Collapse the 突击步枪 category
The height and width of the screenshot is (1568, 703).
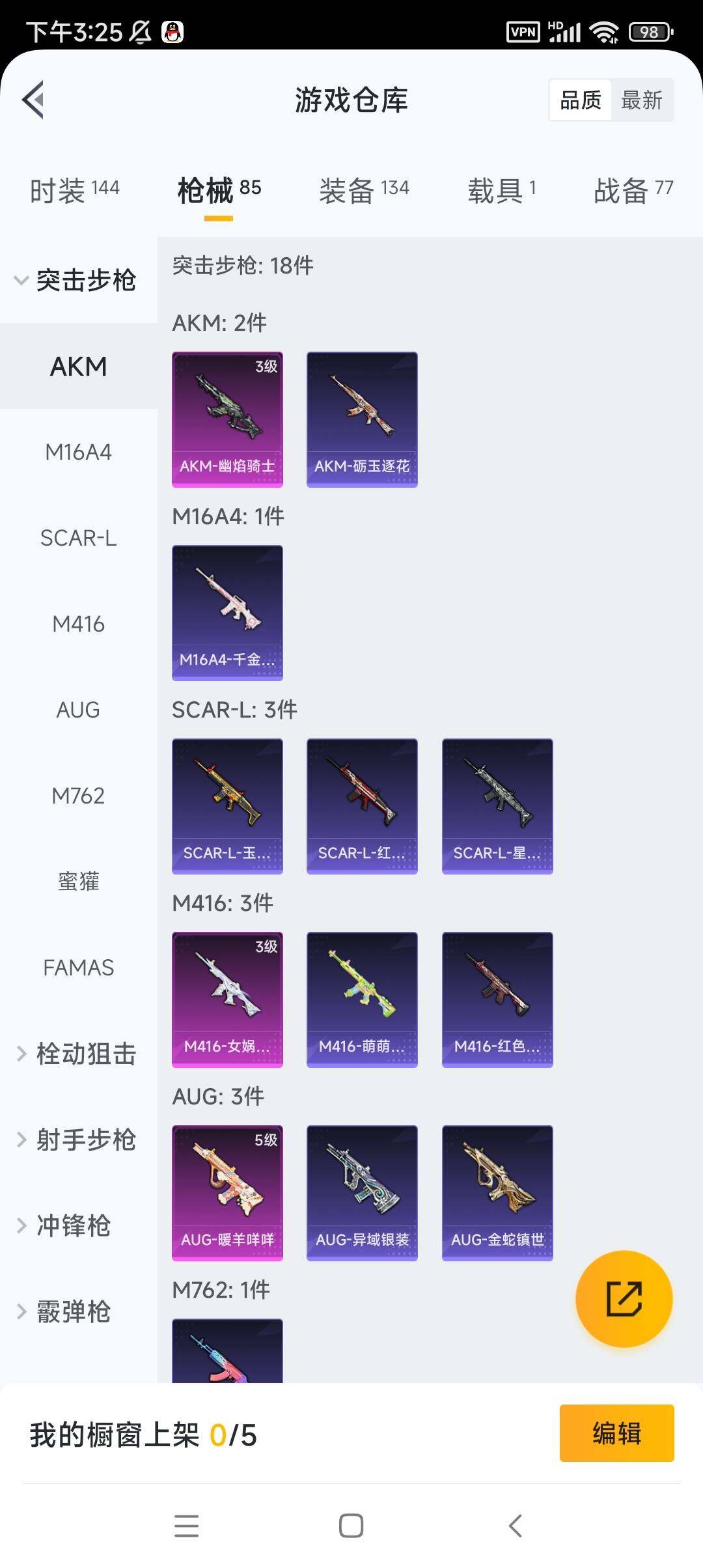(77, 280)
